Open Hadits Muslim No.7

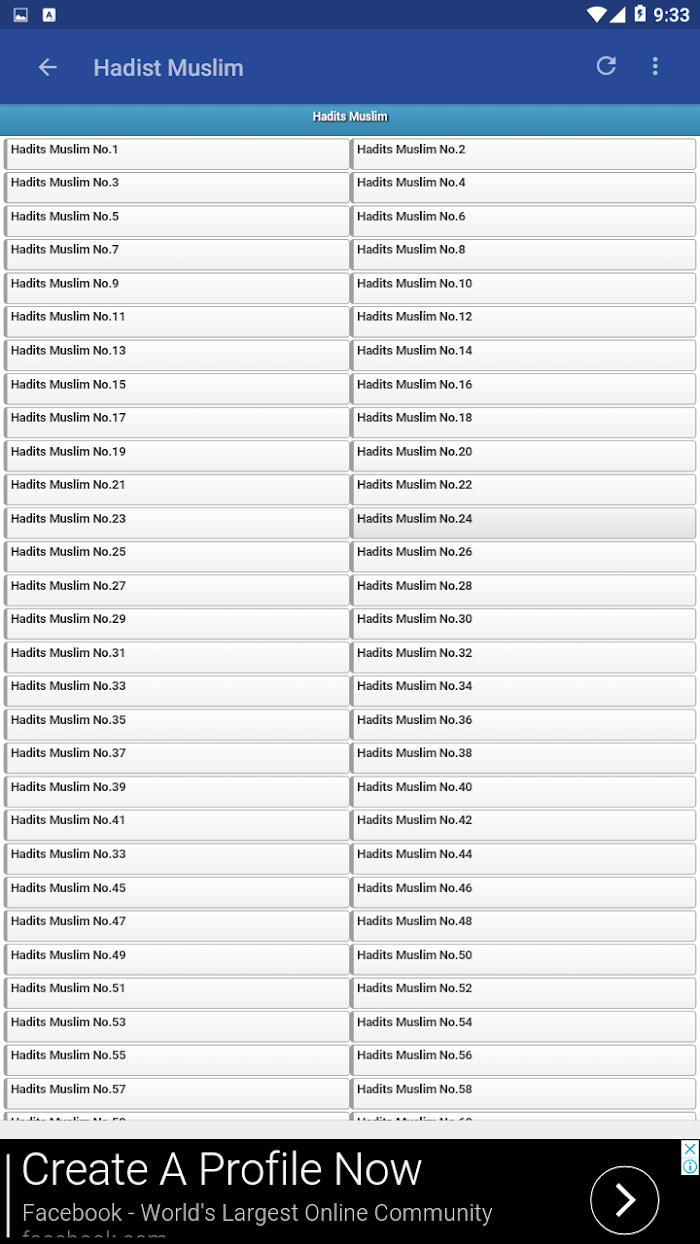click(x=177, y=254)
